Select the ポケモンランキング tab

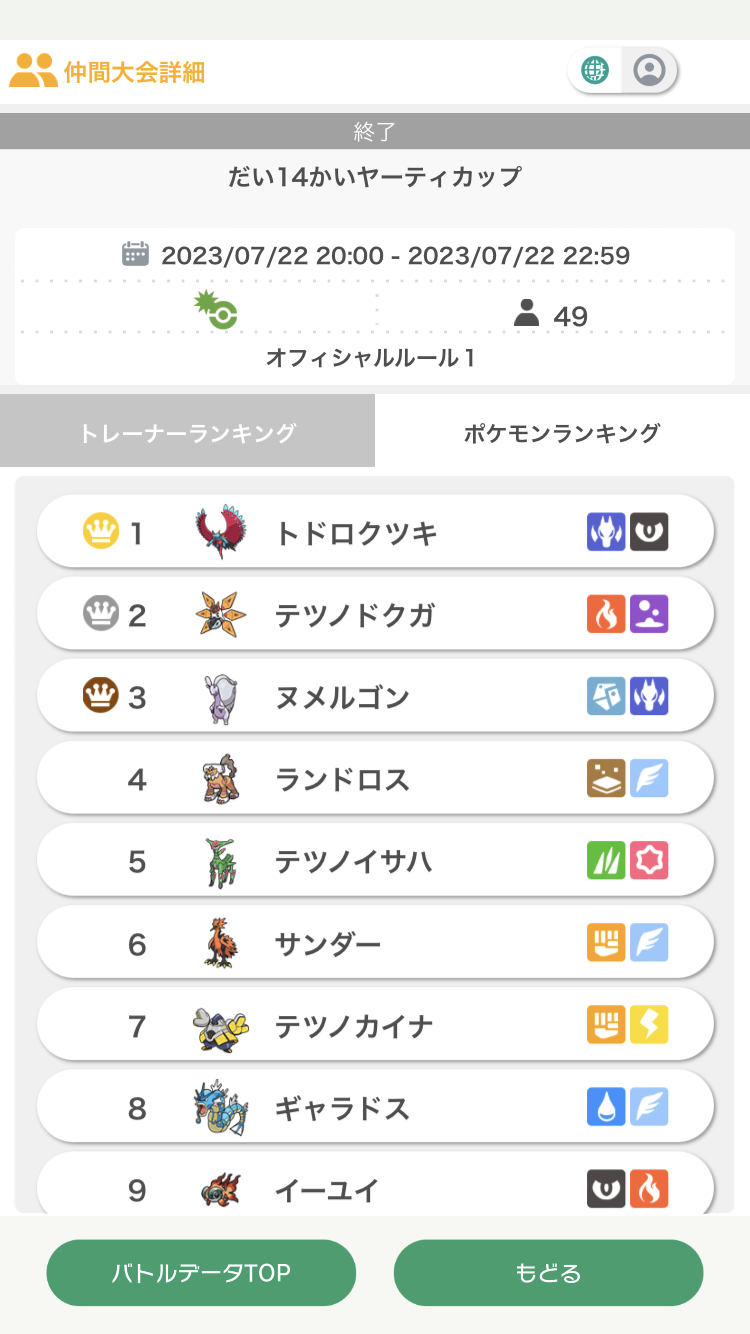pyautogui.click(x=562, y=432)
